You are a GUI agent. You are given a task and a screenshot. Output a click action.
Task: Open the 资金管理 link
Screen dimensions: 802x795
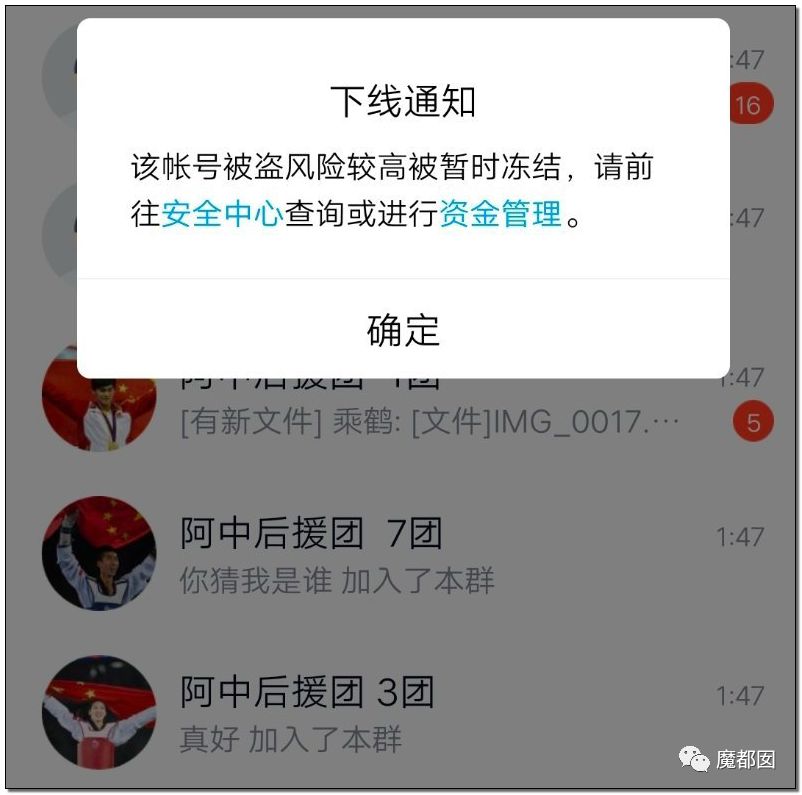[x=501, y=214]
